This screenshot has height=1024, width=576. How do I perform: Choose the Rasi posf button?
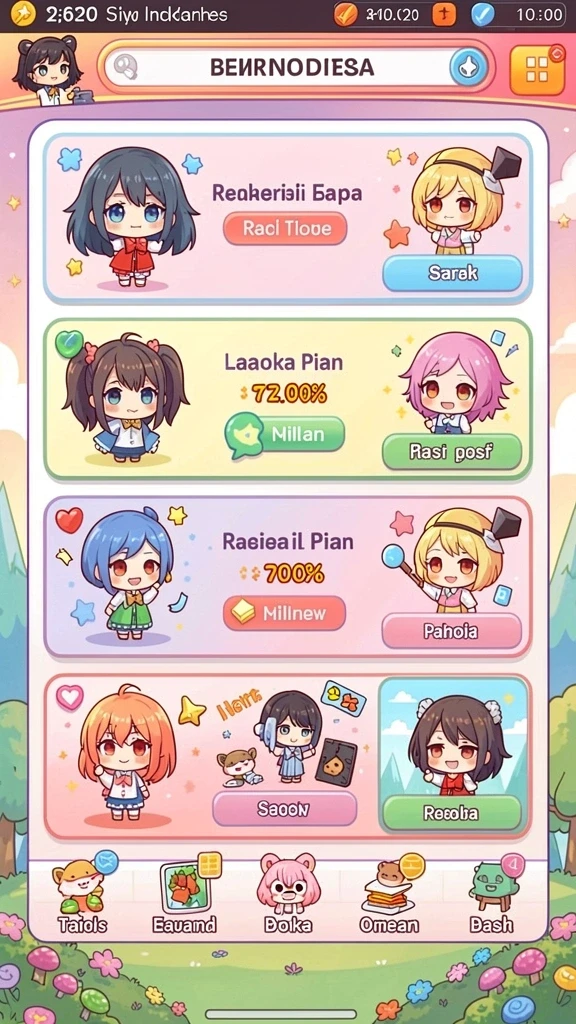(x=452, y=452)
